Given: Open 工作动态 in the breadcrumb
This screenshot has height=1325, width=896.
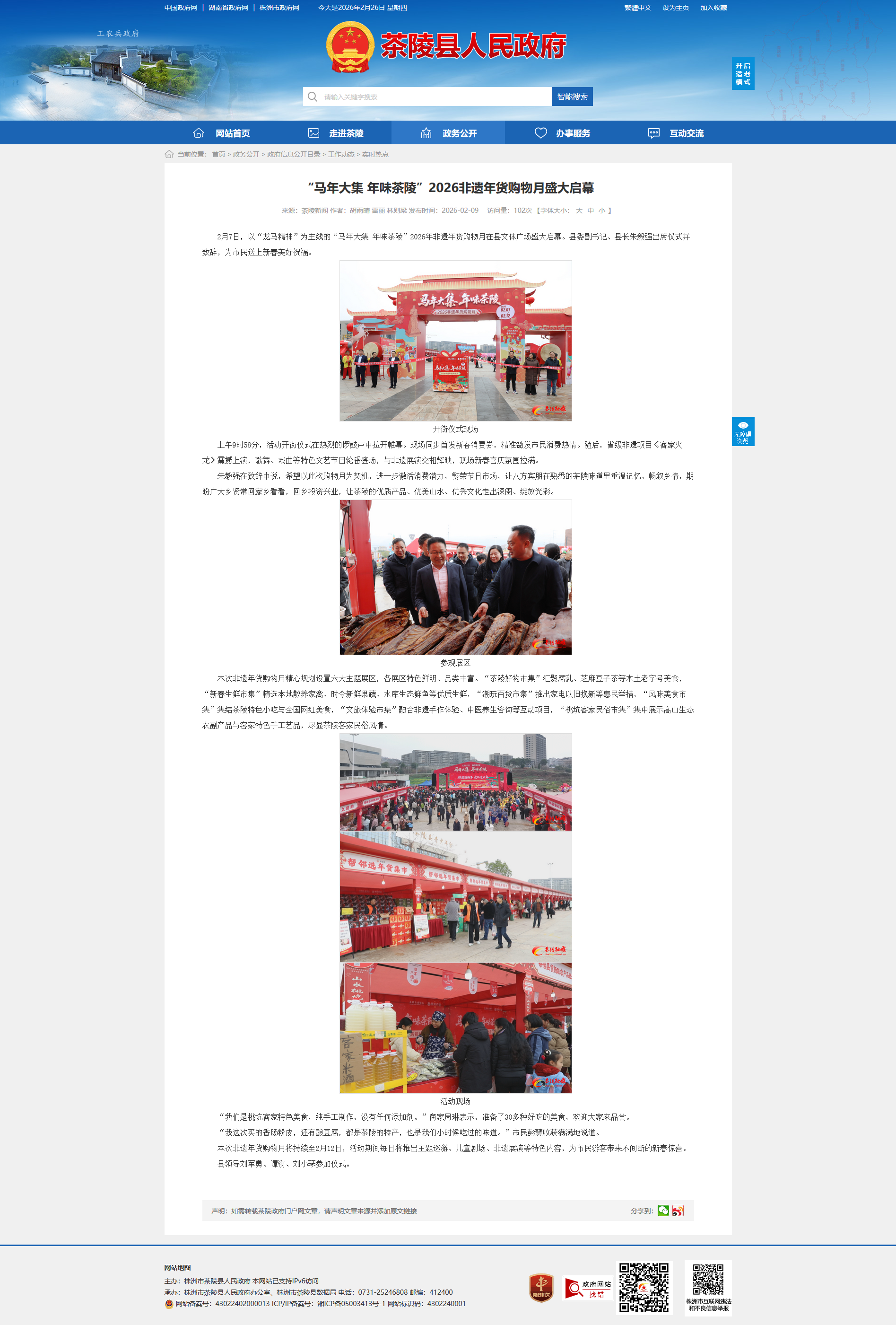Looking at the screenshot, I should click(341, 155).
